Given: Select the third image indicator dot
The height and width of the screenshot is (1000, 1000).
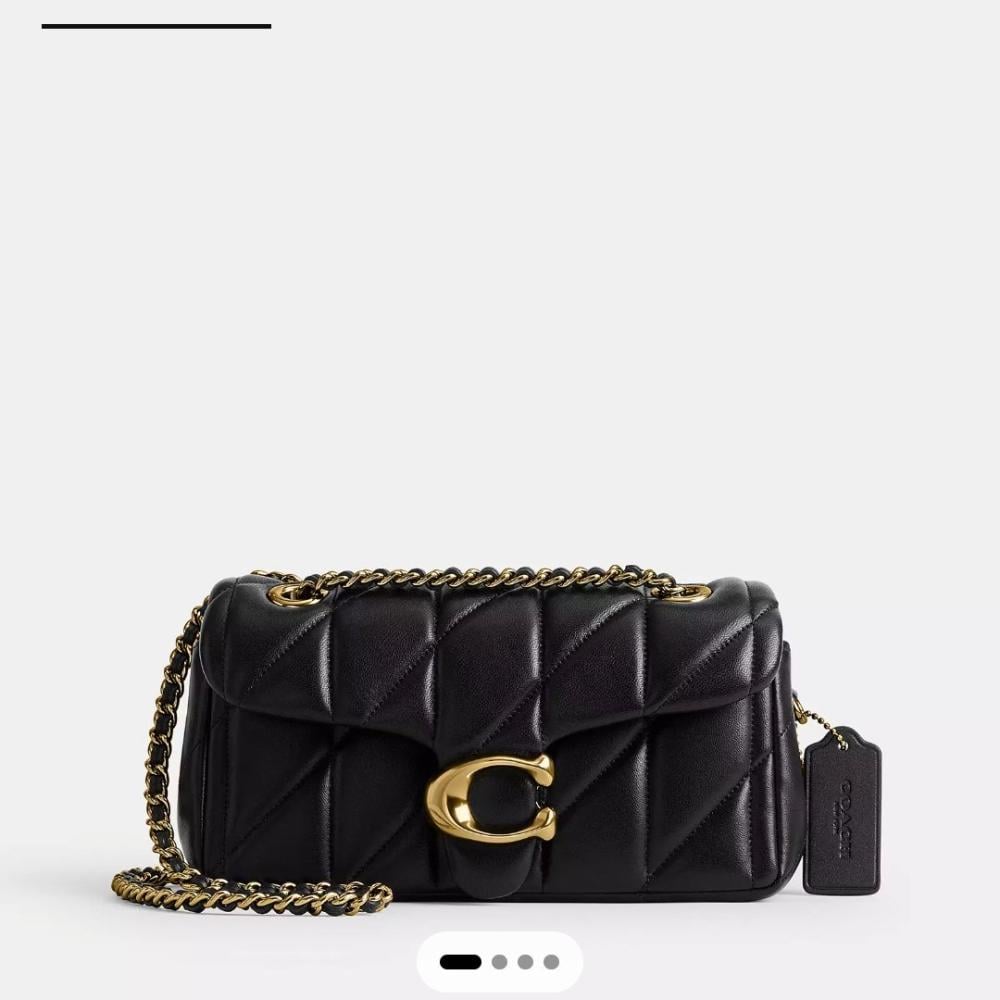Looking at the screenshot, I should 525,962.
